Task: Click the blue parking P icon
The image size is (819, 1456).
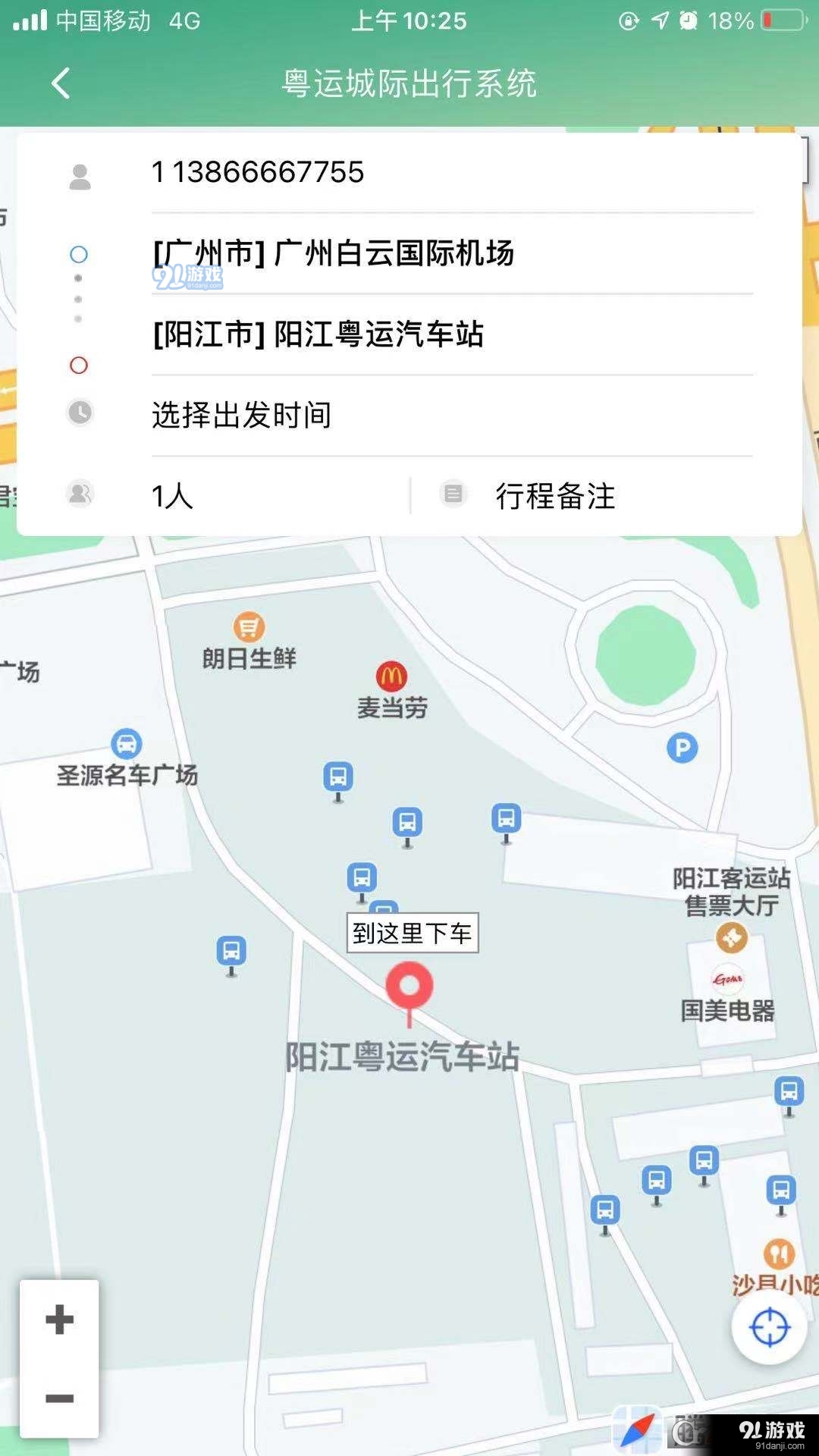Action: tap(682, 747)
